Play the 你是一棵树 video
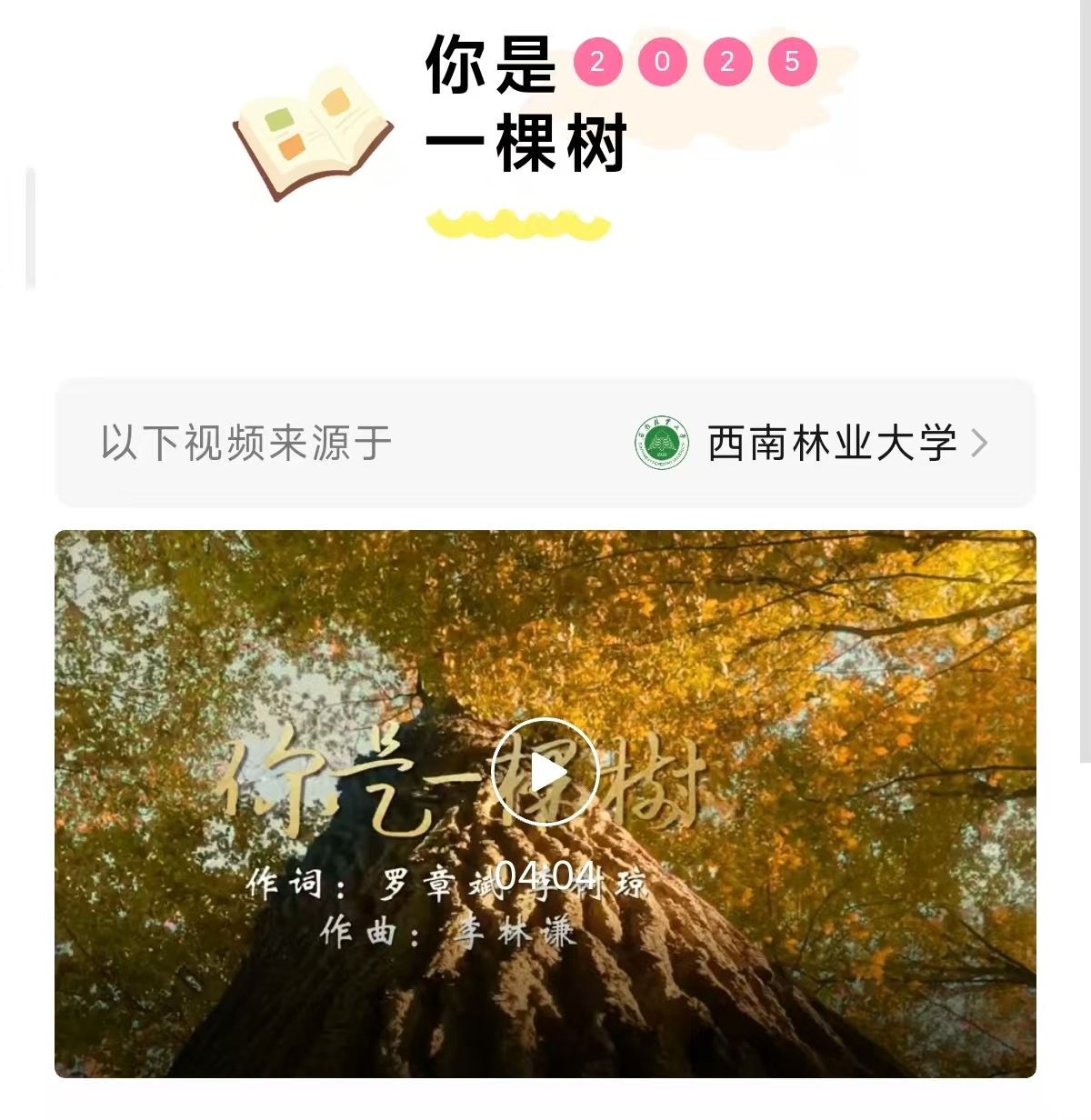The width and height of the screenshot is (1091, 1120). pos(545,772)
